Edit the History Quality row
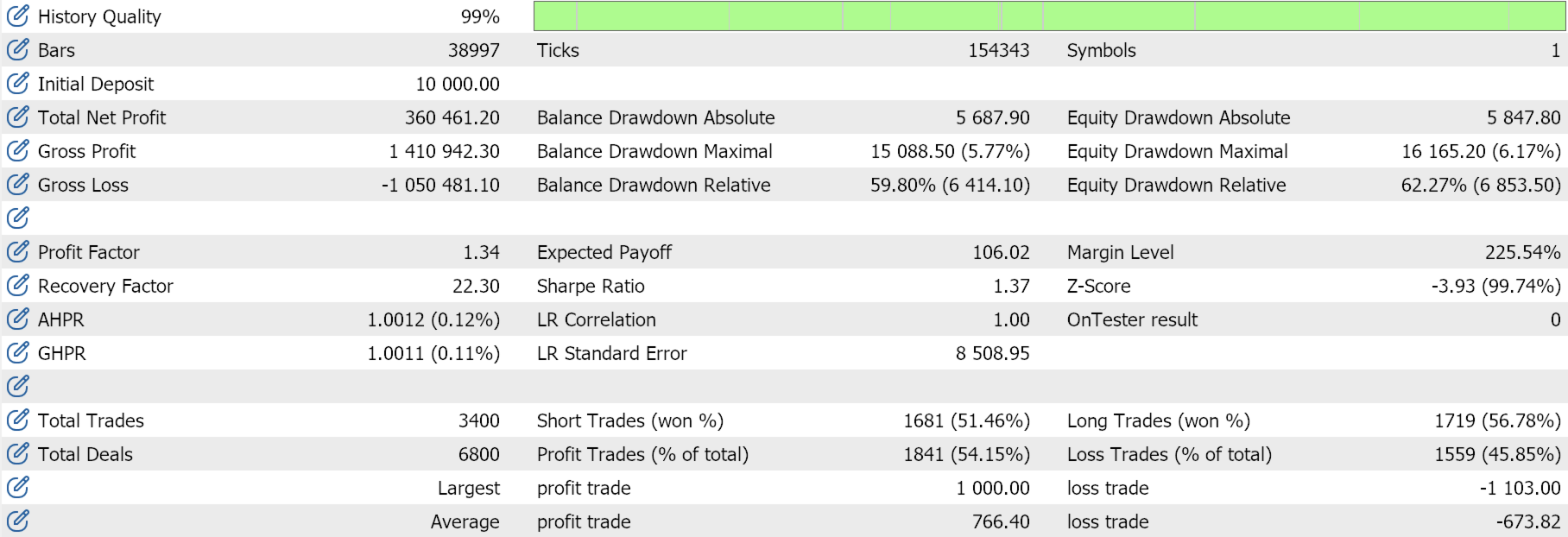Image resolution: width=1568 pixels, height=537 pixels. (x=18, y=16)
